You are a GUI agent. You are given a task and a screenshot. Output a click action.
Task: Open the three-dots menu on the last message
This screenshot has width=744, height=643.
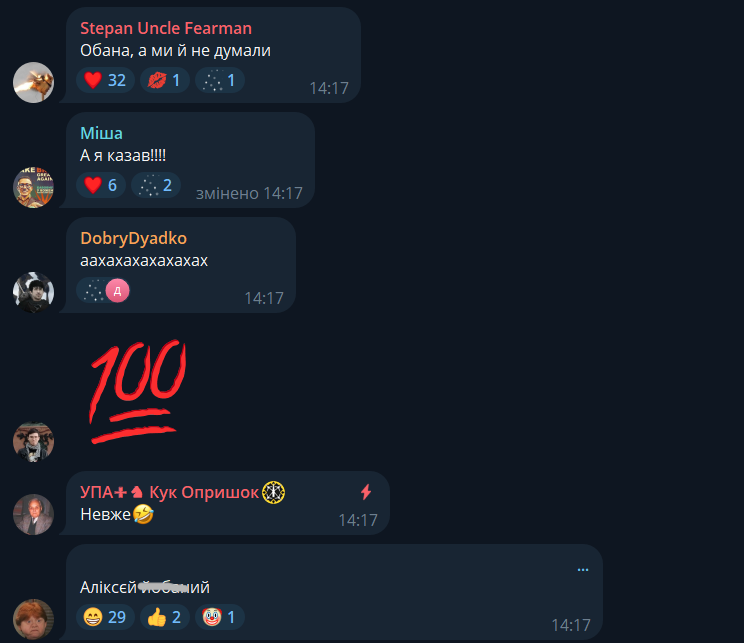[x=583, y=569]
